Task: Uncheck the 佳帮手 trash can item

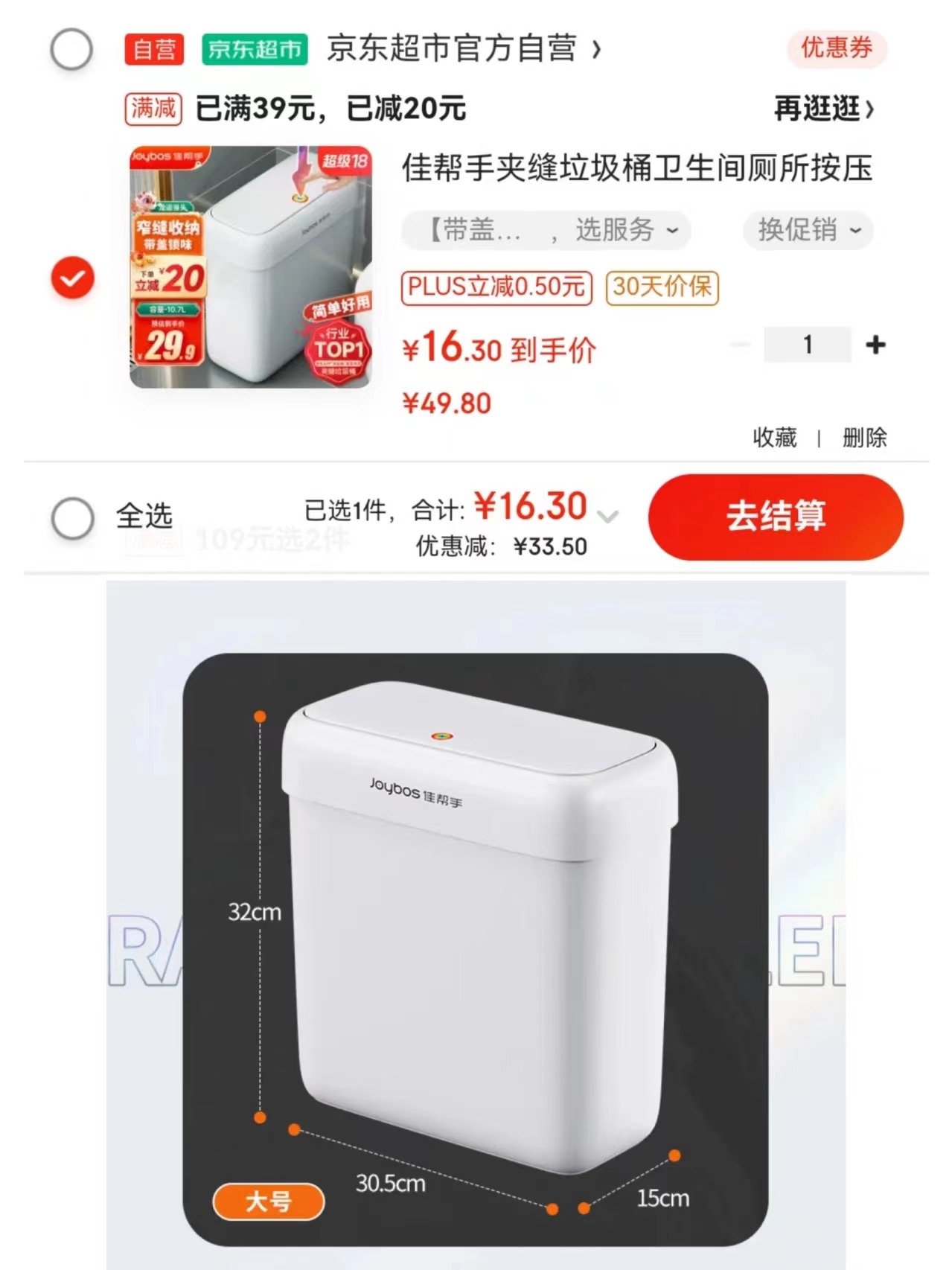Action: point(72,278)
